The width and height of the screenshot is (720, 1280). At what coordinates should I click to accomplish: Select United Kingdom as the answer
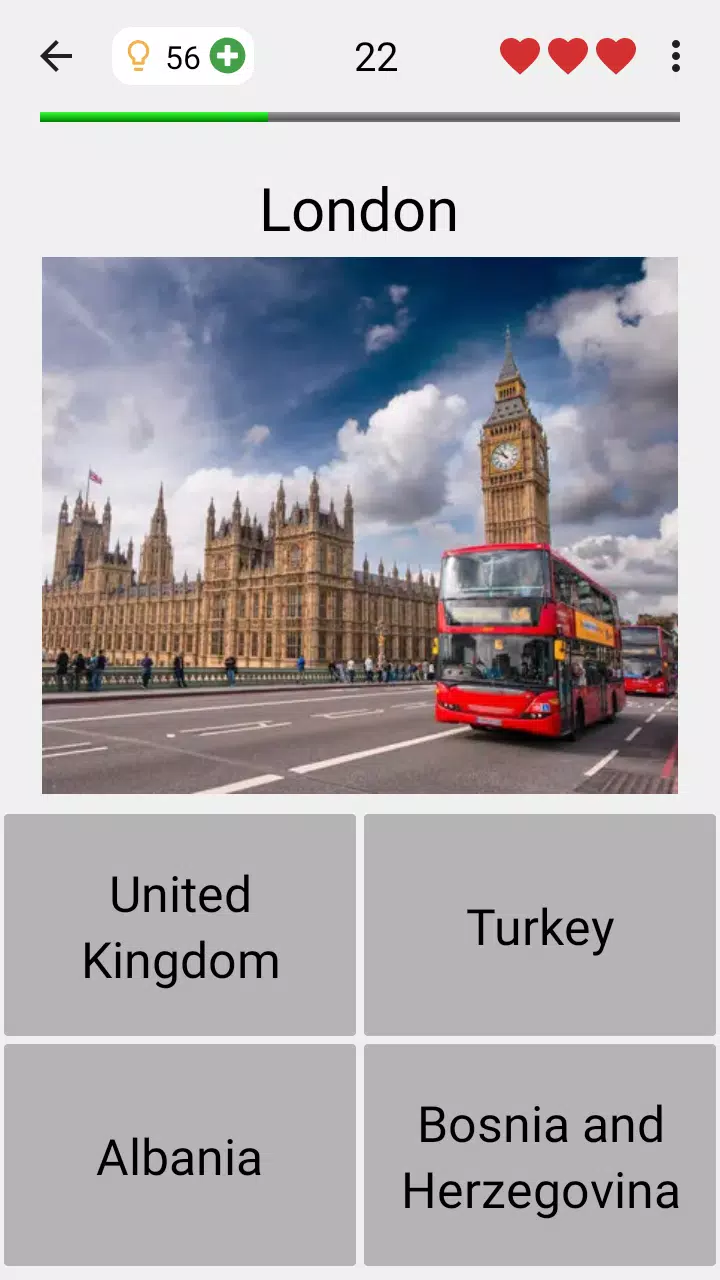click(x=180, y=925)
